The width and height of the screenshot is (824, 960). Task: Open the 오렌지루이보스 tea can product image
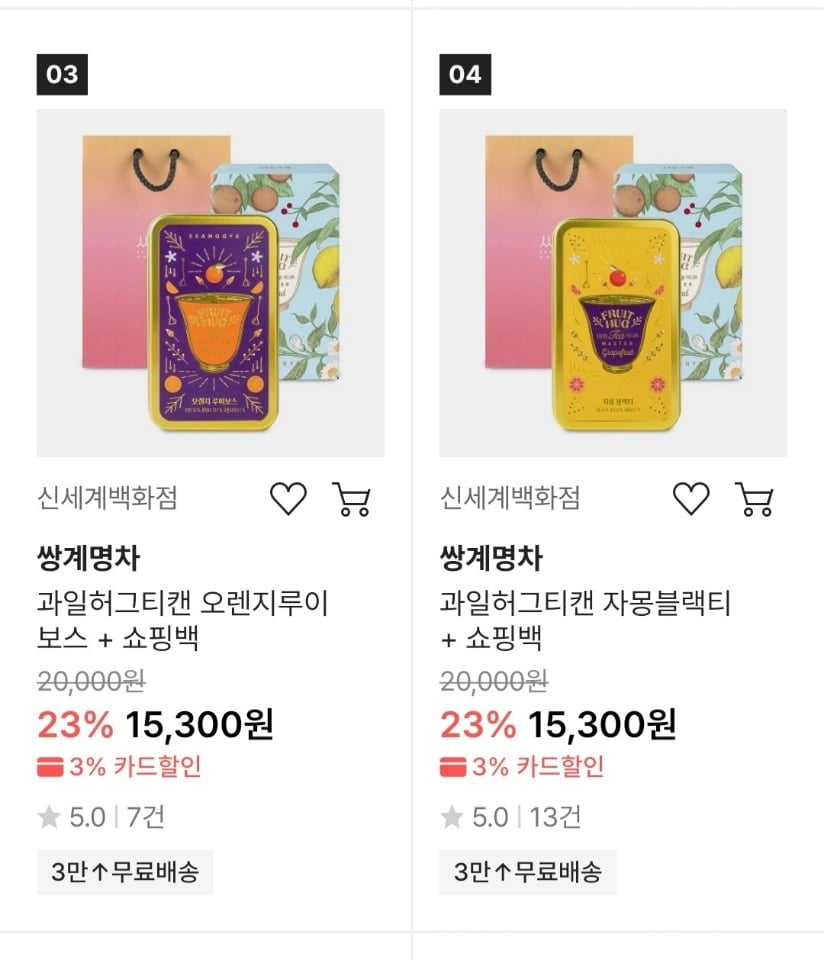coord(210,283)
